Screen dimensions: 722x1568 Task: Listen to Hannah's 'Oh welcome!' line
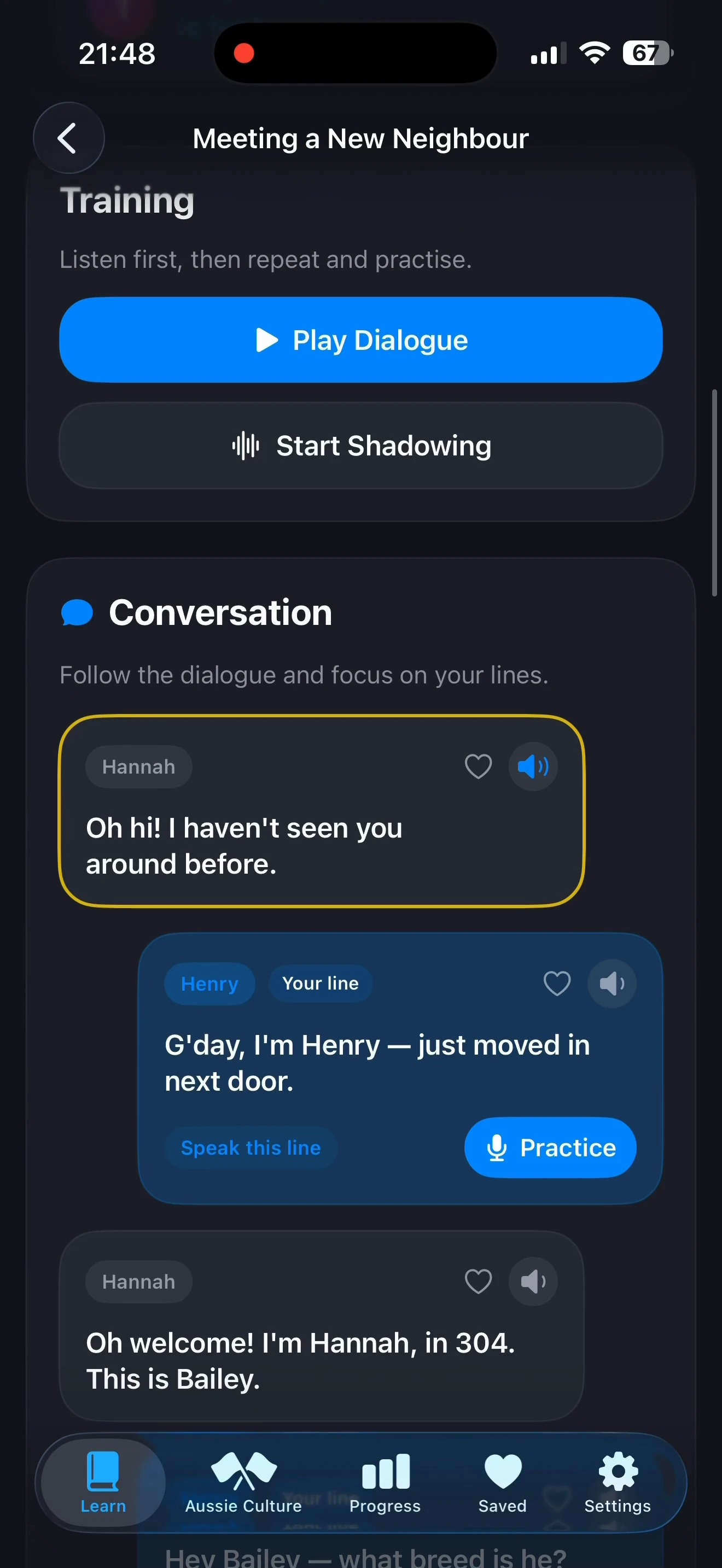point(533,1282)
